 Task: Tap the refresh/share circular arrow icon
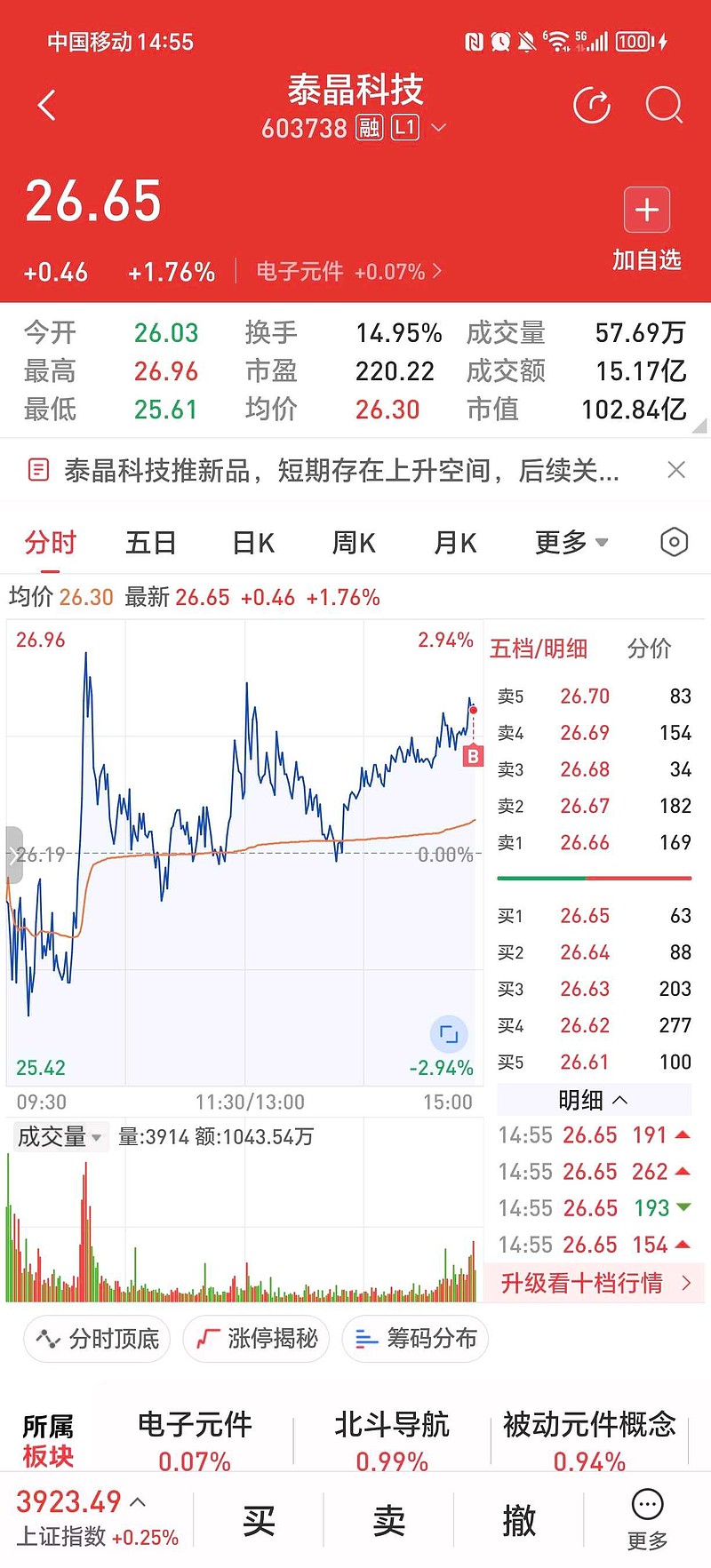(x=592, y=106)
